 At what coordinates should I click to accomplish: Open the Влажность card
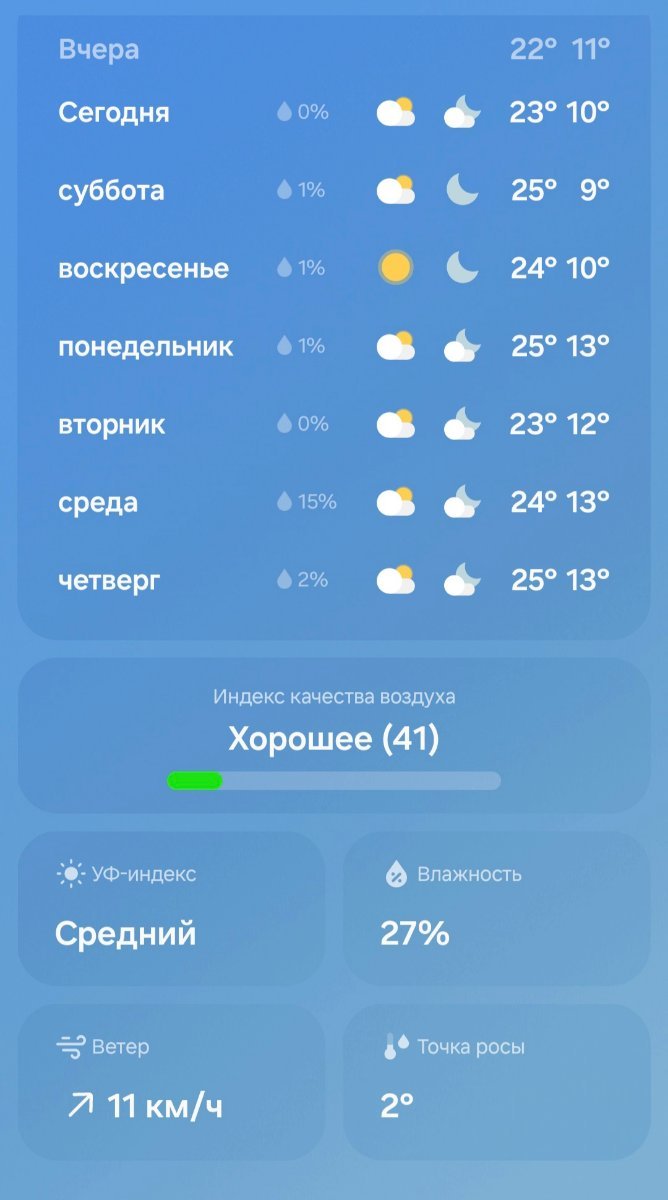click(496, 908)
